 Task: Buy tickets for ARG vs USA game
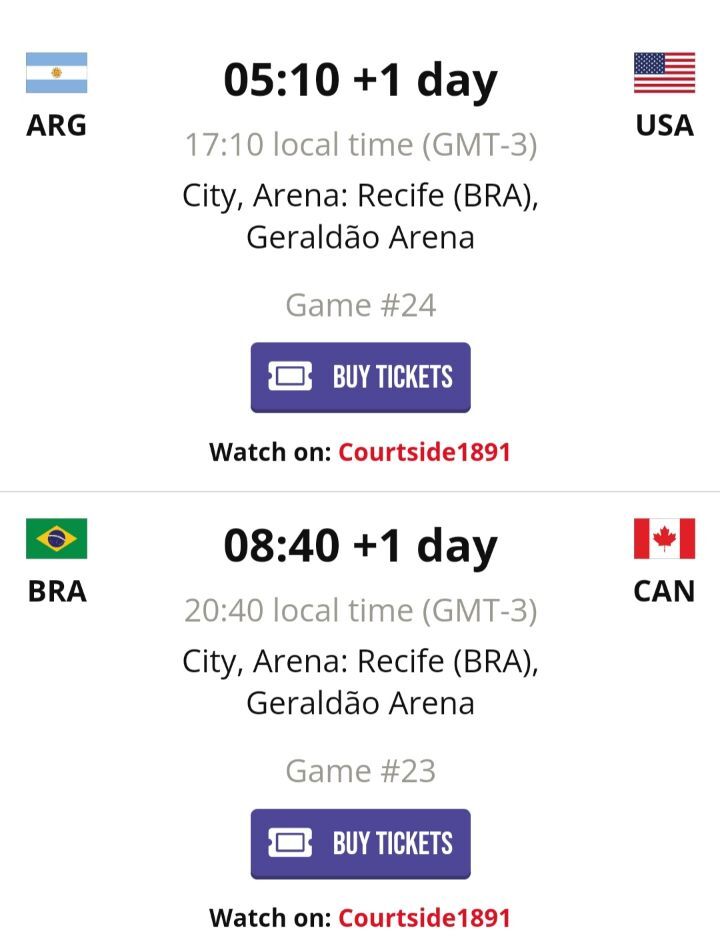coord(360,377)
